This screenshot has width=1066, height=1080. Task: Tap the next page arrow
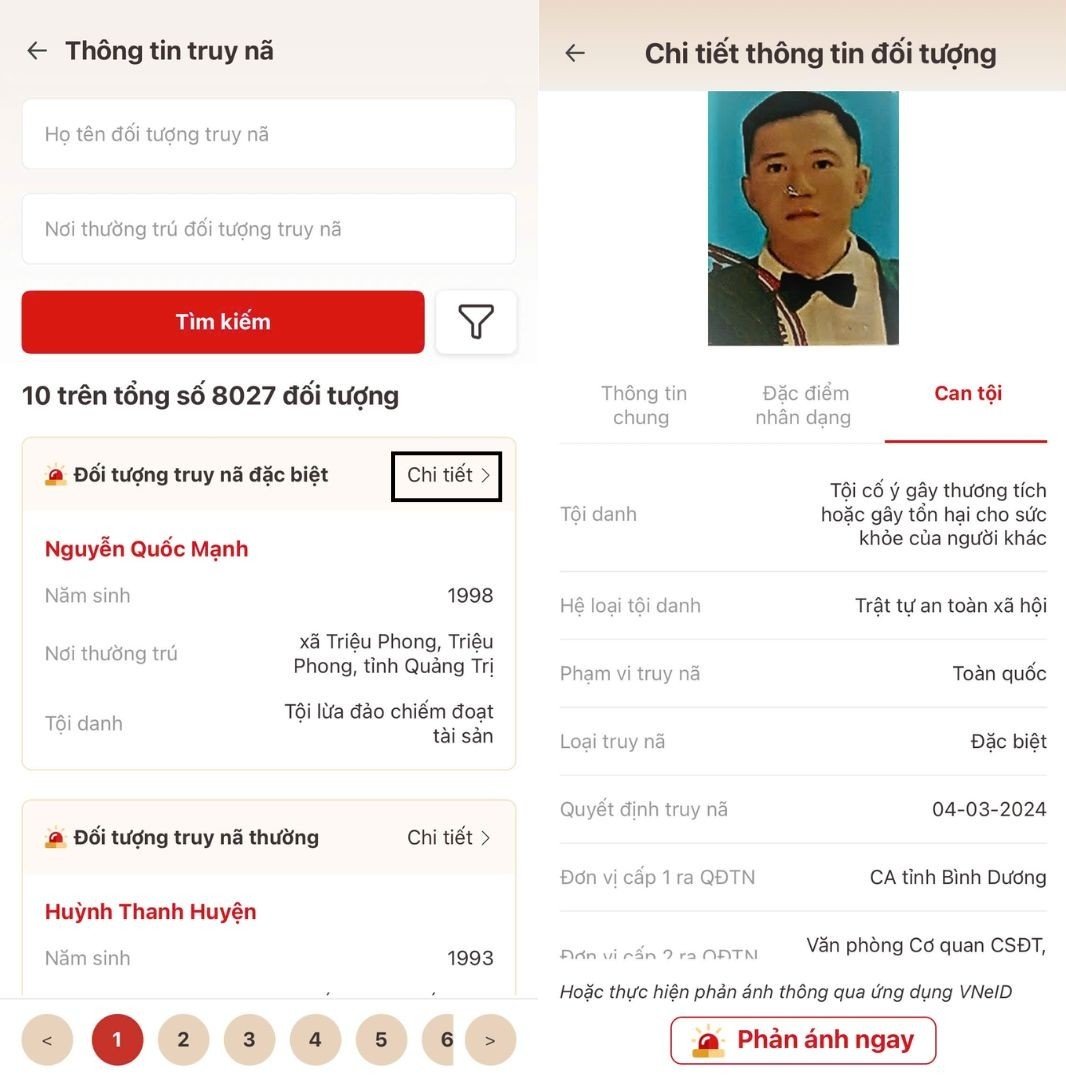[490, 1040]
